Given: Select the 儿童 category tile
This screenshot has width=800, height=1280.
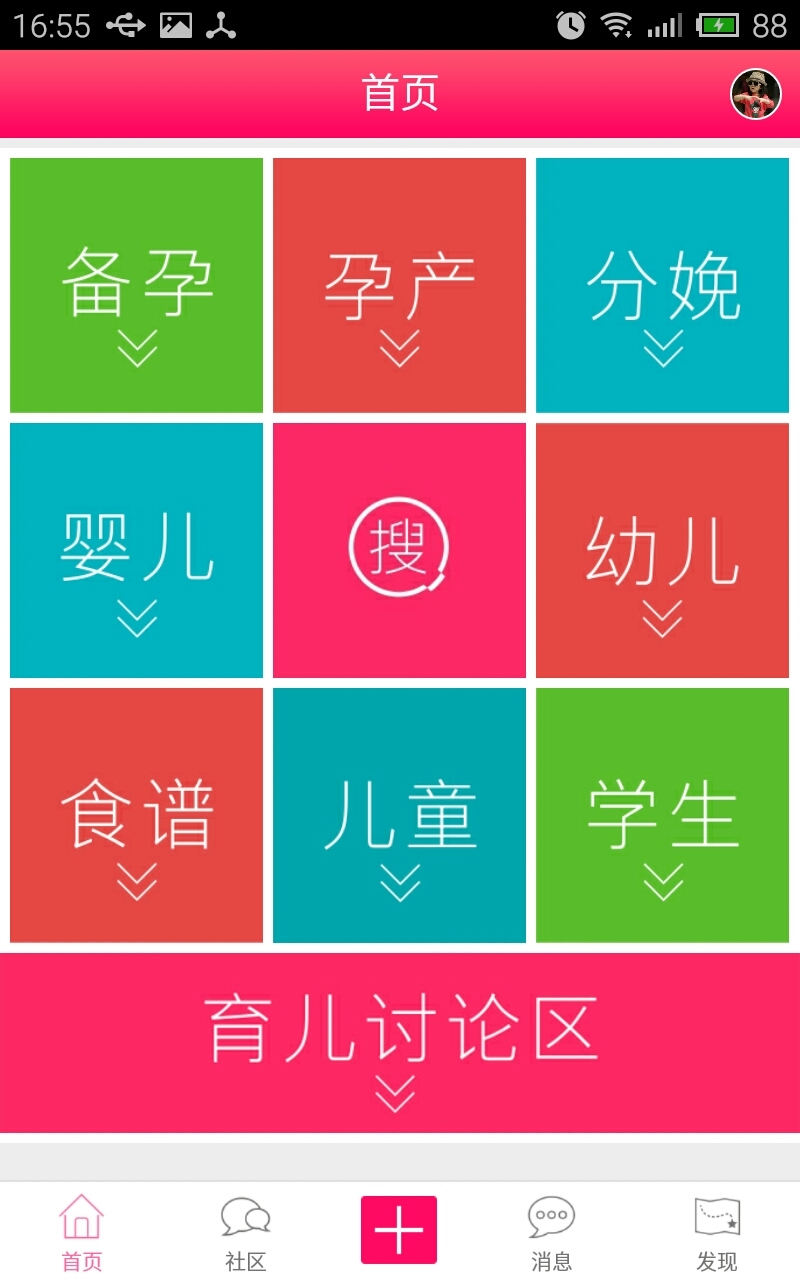Looking at the screenshot, I should coord(399,815).
